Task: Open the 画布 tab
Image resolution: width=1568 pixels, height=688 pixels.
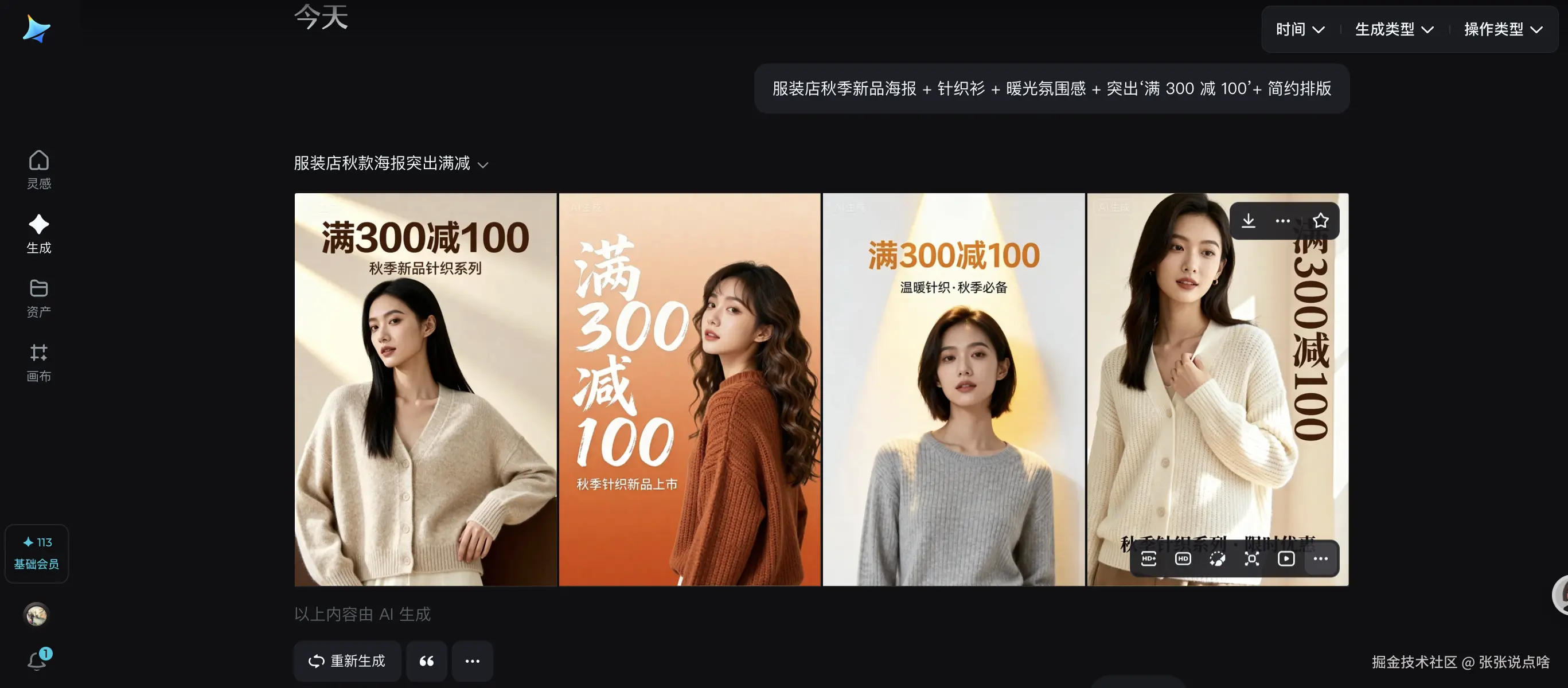Action: 38,362
